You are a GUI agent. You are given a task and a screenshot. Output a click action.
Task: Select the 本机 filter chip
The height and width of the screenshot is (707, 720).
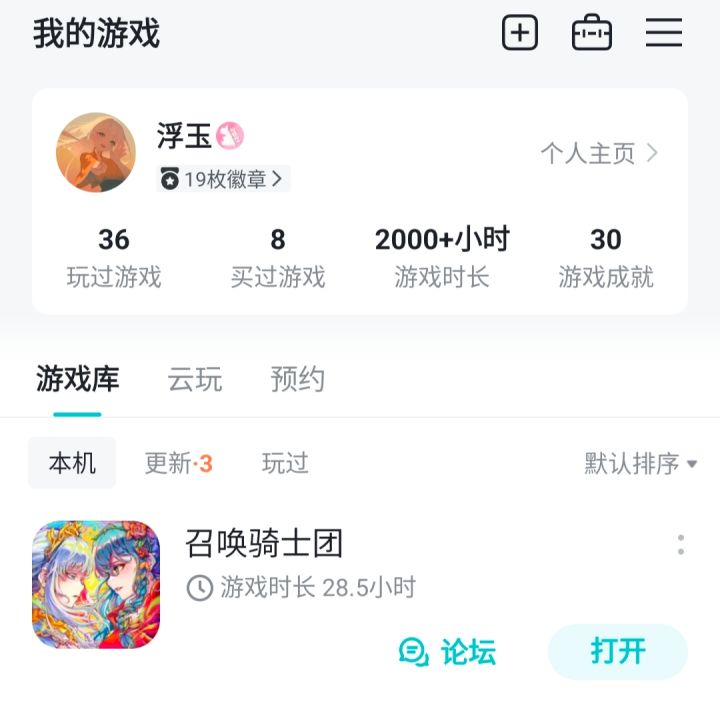pyautogui.click(x=72, y=463)
